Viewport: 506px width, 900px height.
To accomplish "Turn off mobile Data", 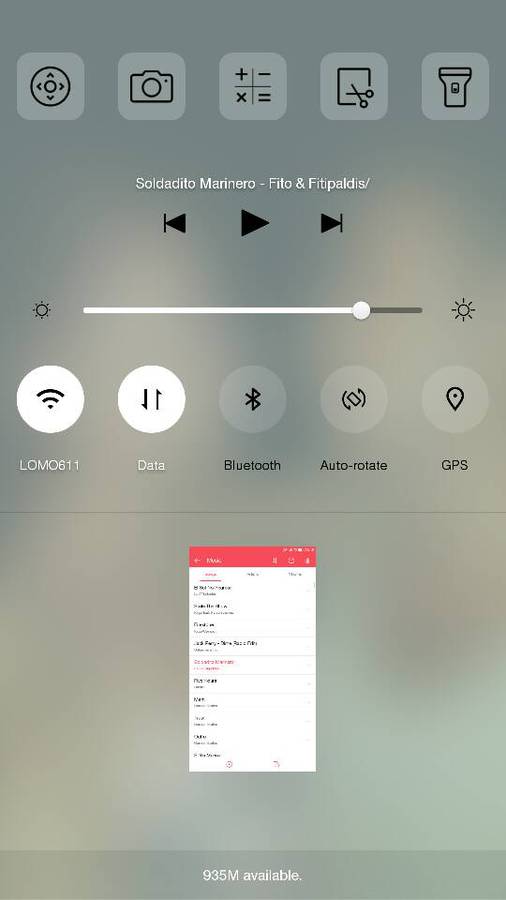I will click(x=151, y=399).
